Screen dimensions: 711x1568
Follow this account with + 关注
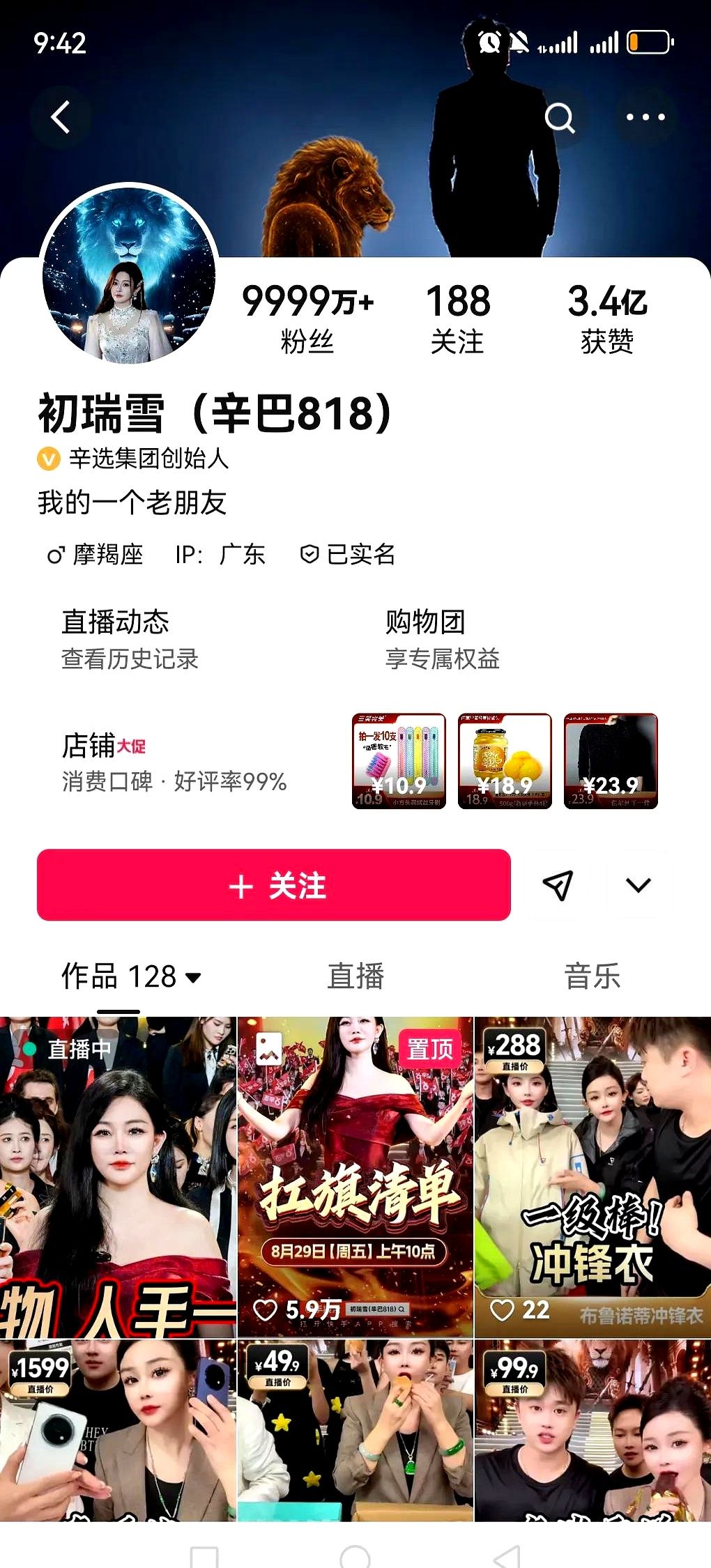tap(274, 885)
